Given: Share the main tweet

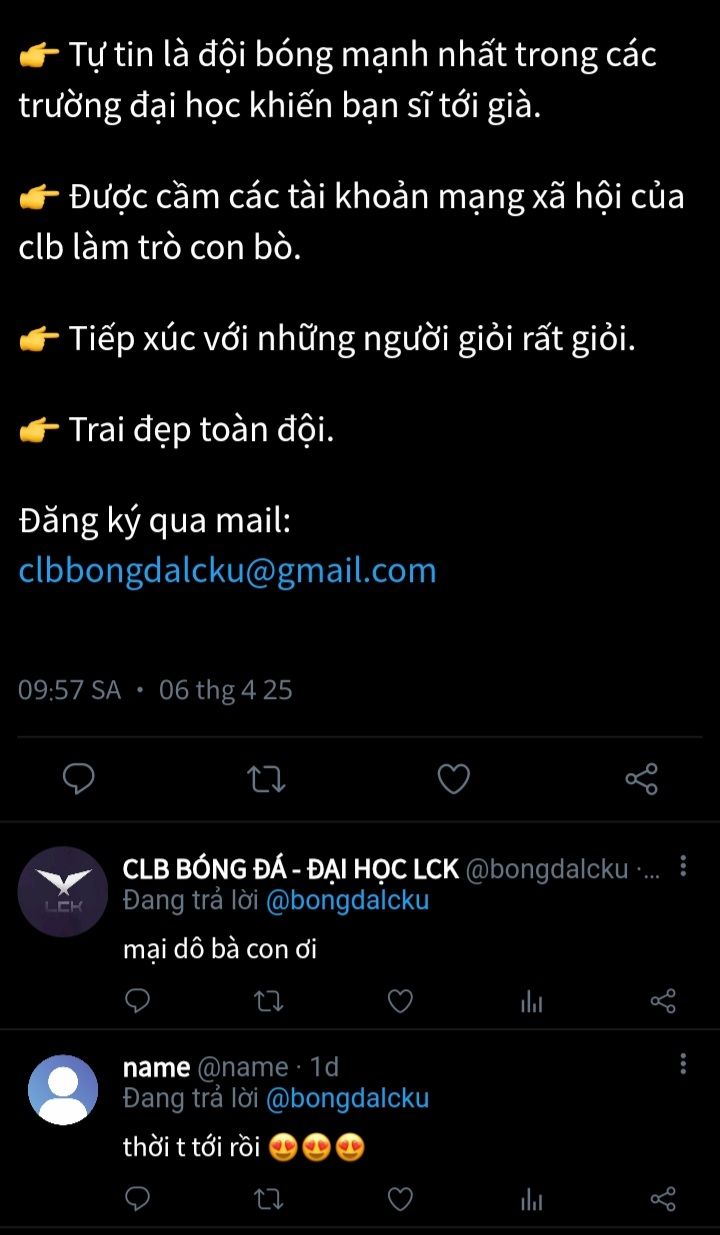Looking at the screenshot, I should (641, 778).
